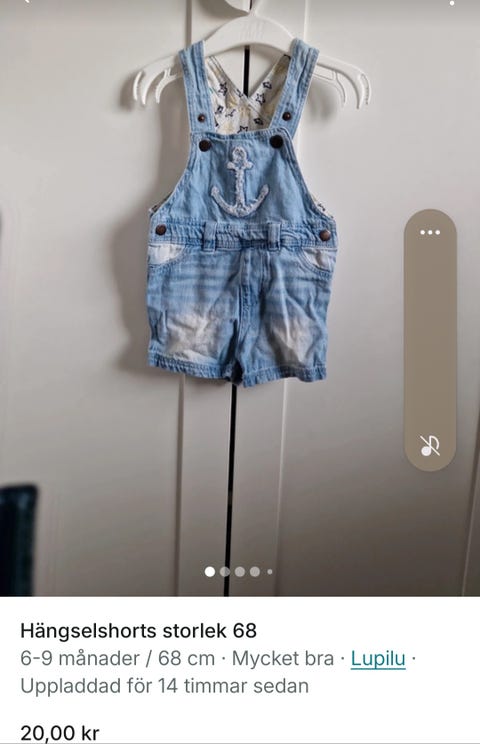Jump to the second photo indicator dot
Image resolution: width=480 pixels, height=744 pixels.
click(x=225, y=572)
